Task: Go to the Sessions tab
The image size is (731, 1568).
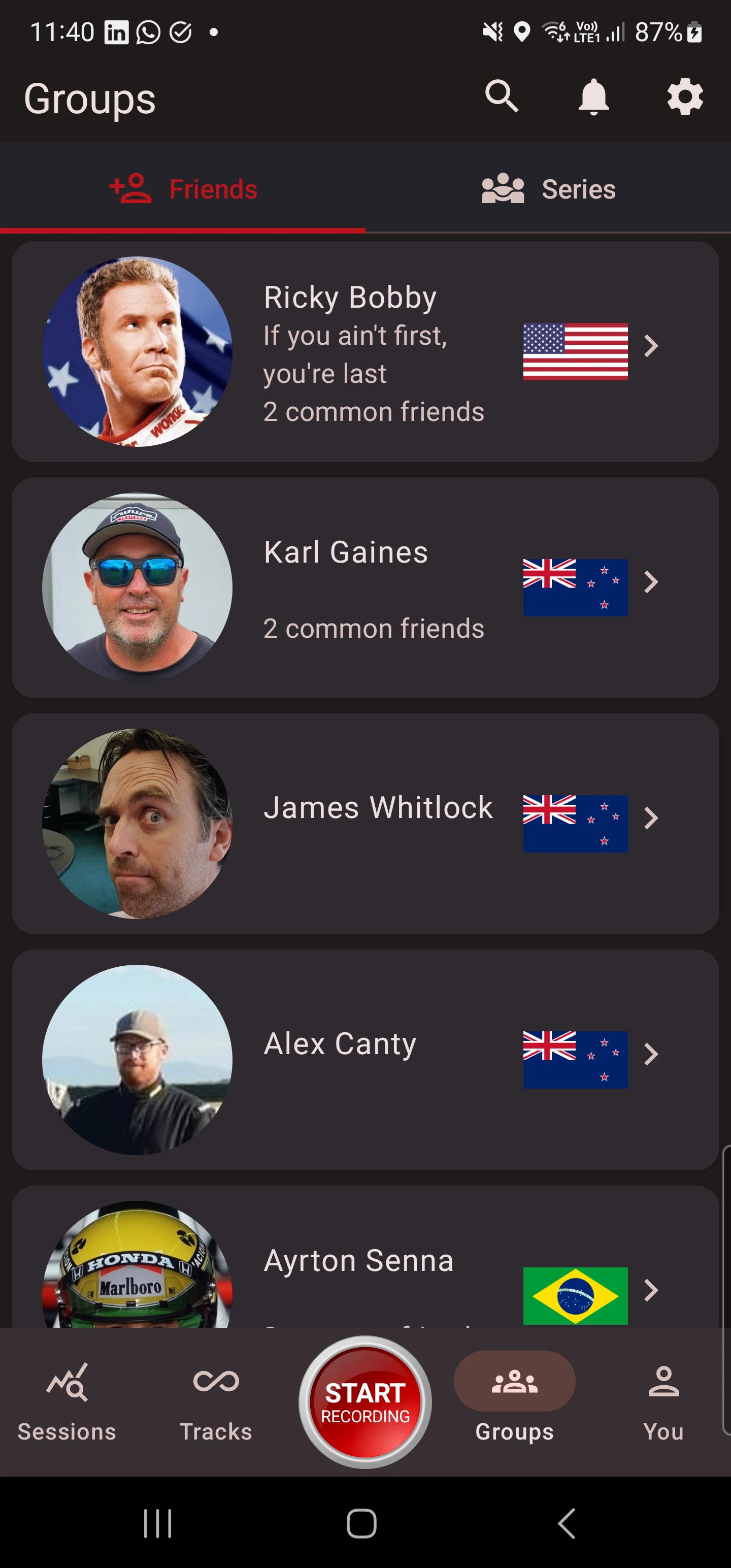Action: click(x=67, y=1402)
